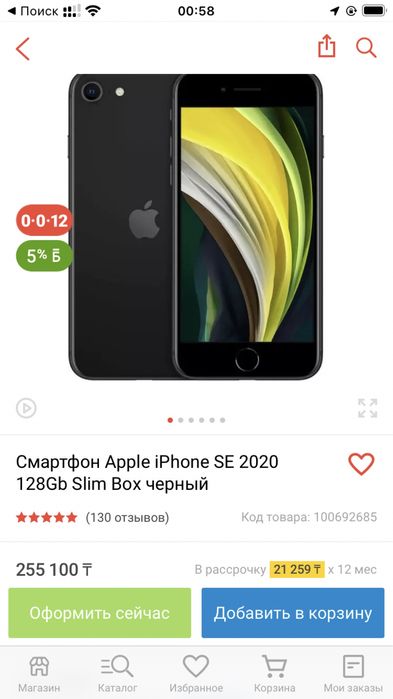This screenshot has height=699, width=393.
Task: Open the Корзина tab
Action: 274,673
